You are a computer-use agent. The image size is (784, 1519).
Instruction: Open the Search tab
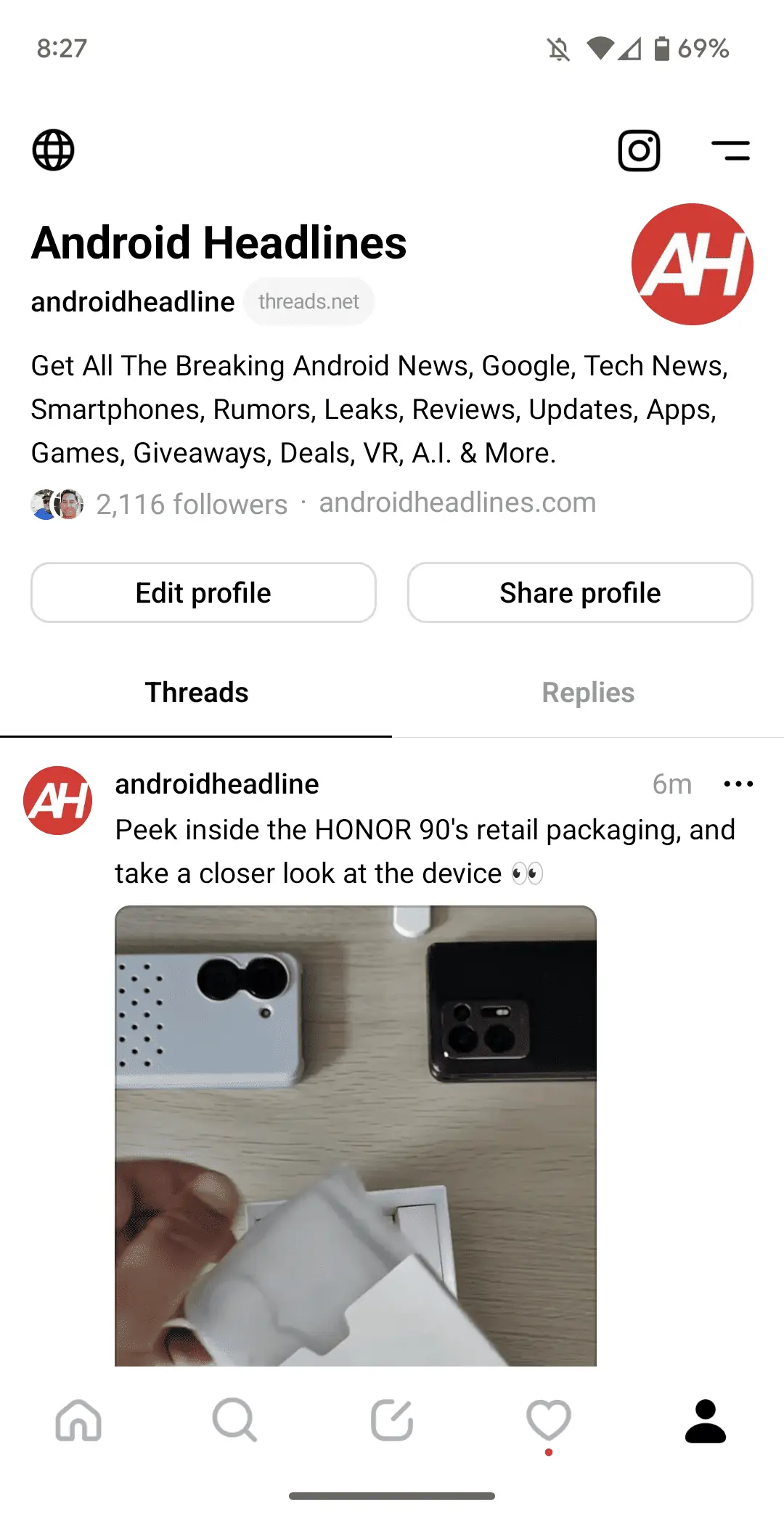click(234, 1420)
